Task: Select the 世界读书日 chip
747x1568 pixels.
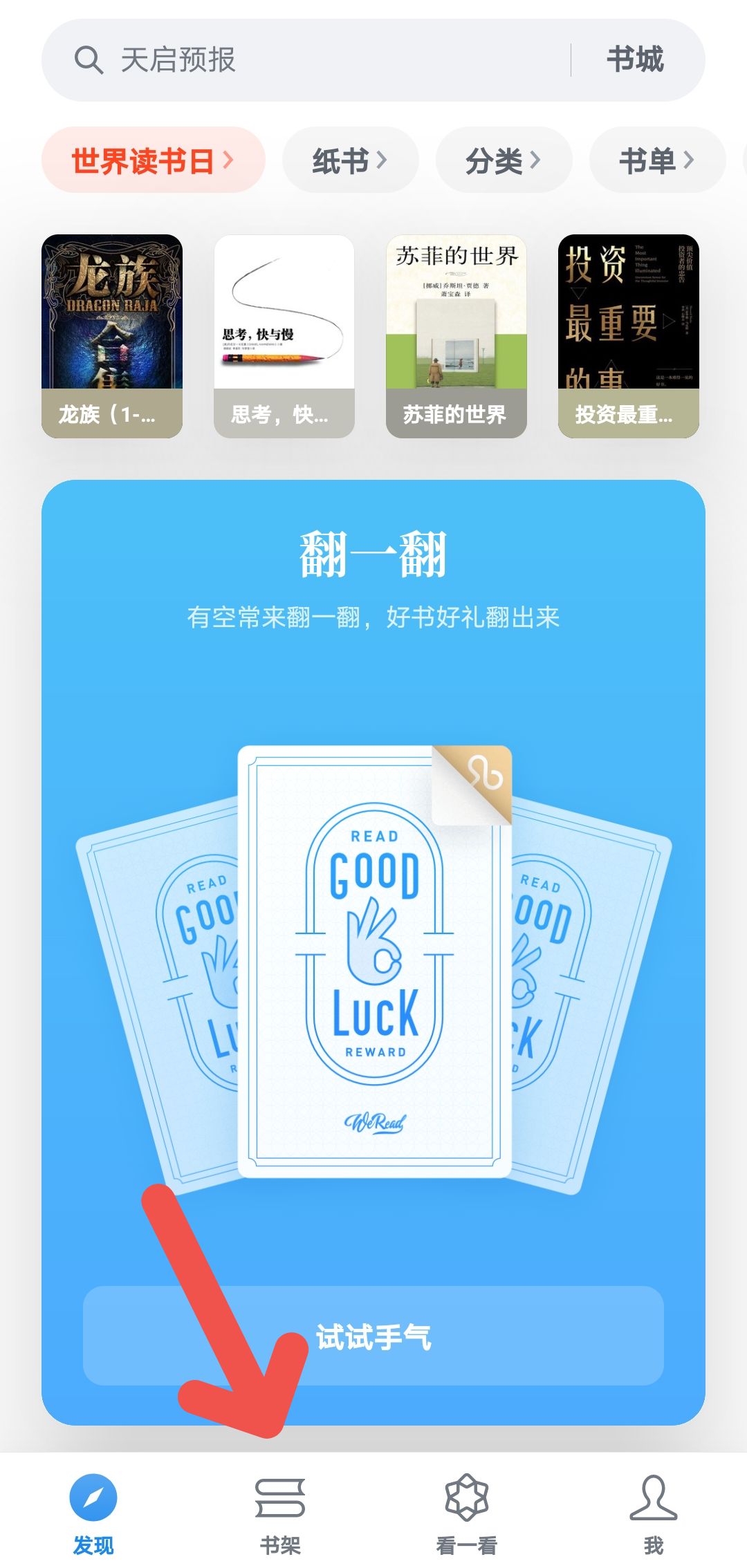Action: point(153,160)
